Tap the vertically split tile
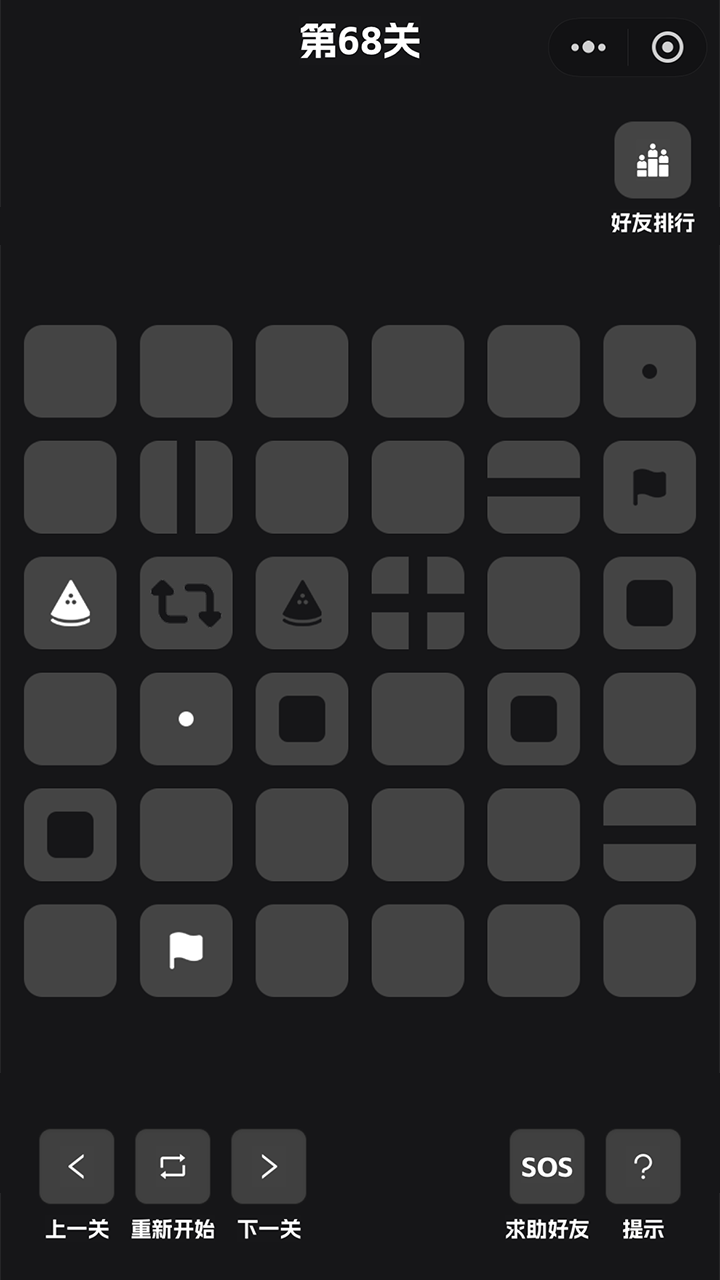This screenshot has height=1280, width=720. 186,487
